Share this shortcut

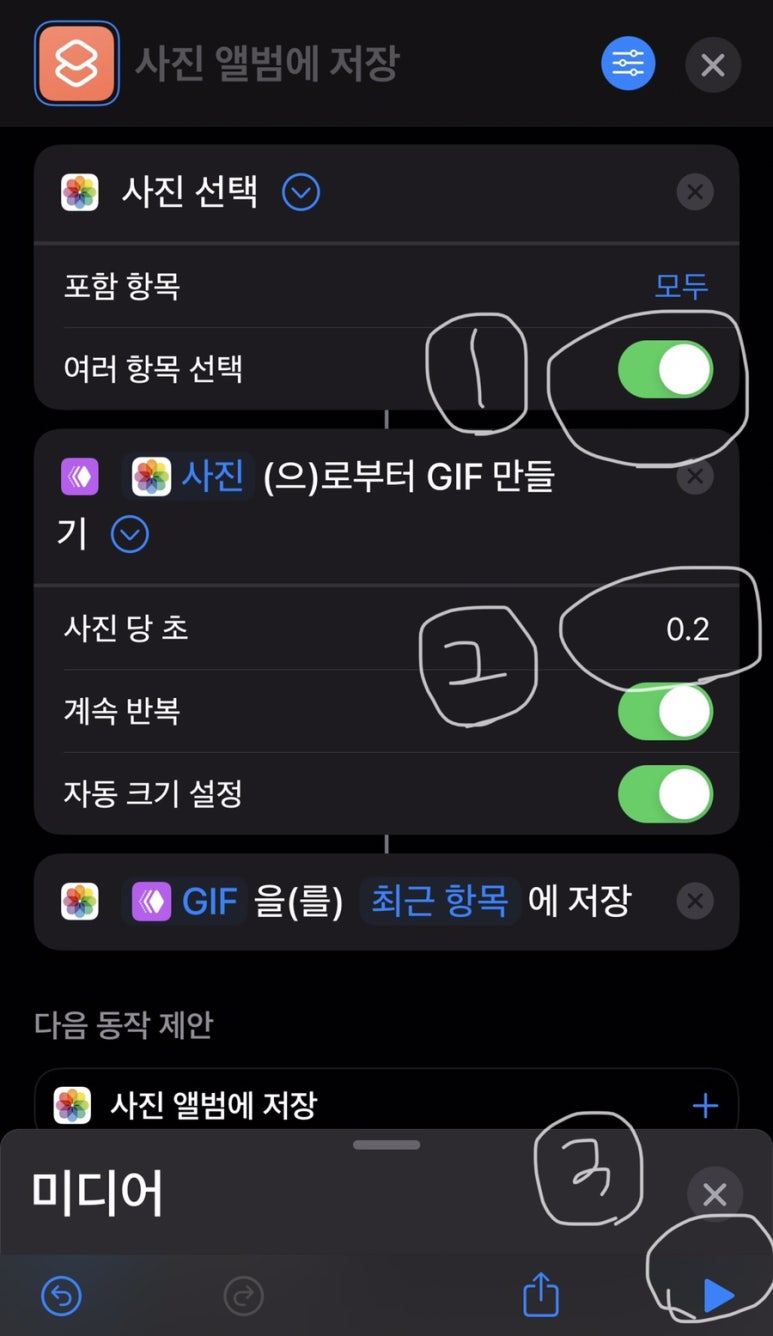pyautogui.click(x=541, y=1297)
